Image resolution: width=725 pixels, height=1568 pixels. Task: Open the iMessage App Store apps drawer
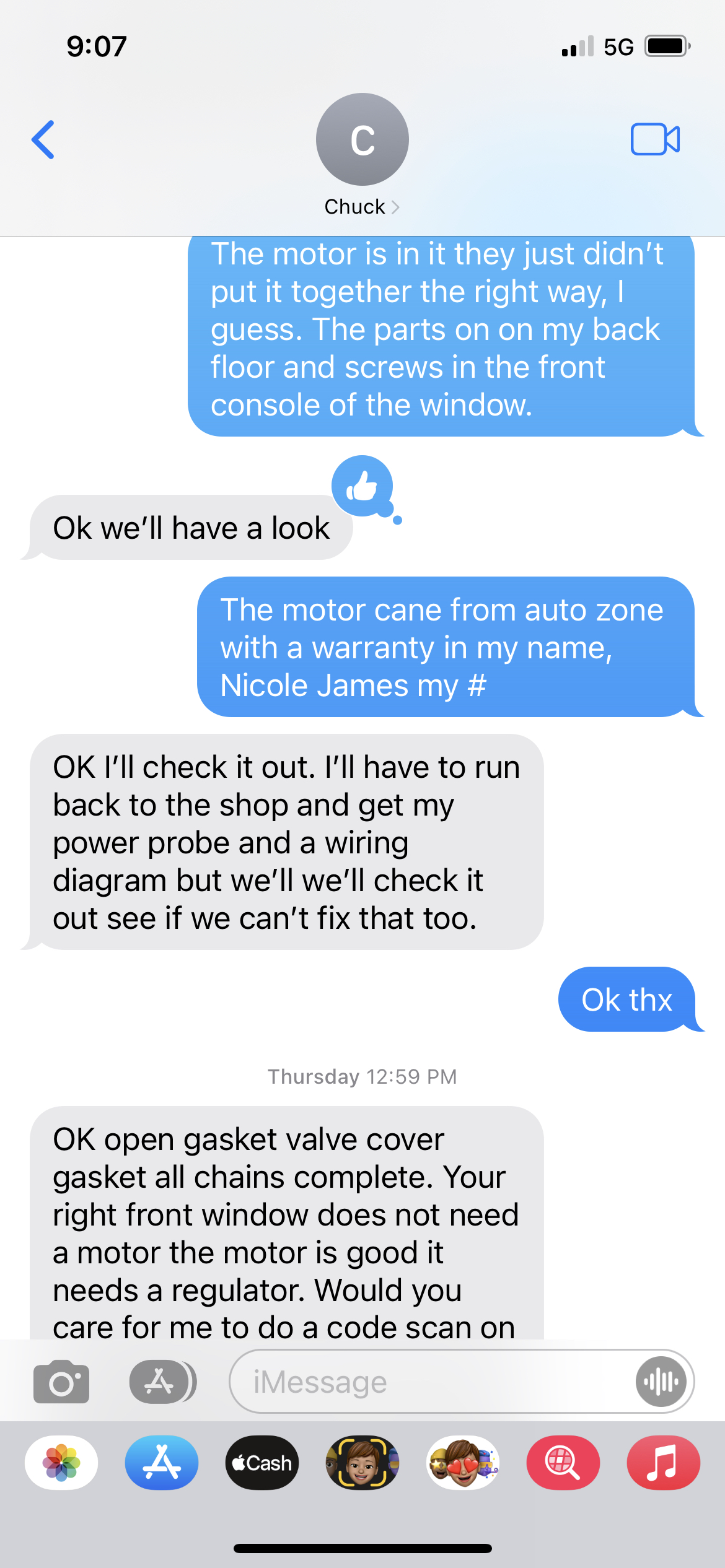[160, 1382]
